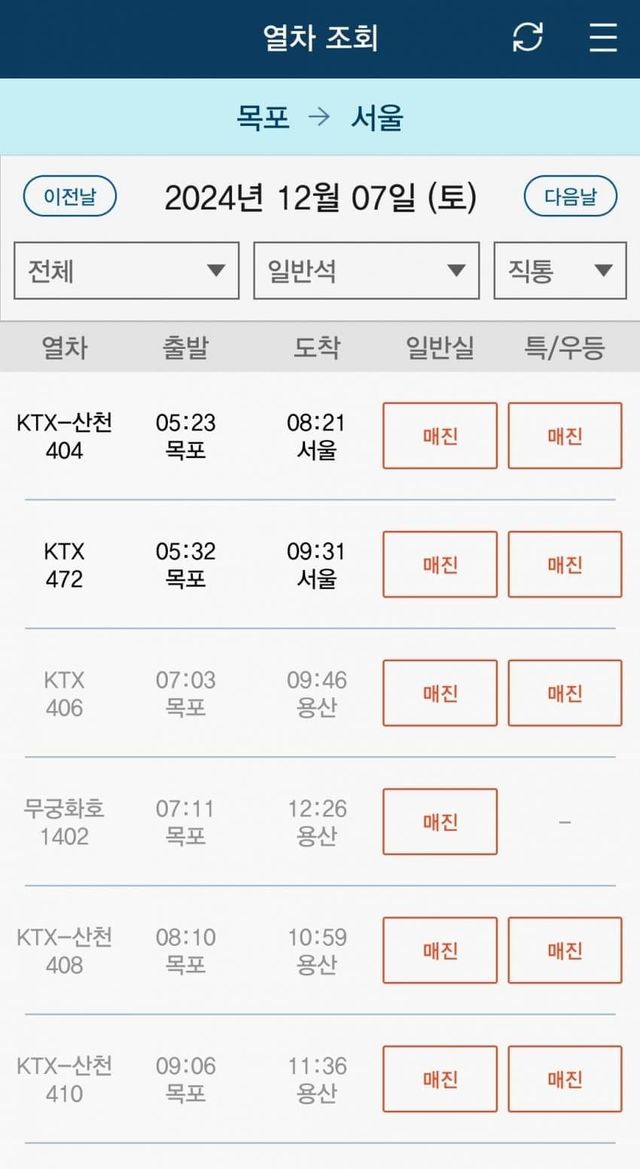Tap 일반실 매진 for KTX-산천 410

point(440,1079)
